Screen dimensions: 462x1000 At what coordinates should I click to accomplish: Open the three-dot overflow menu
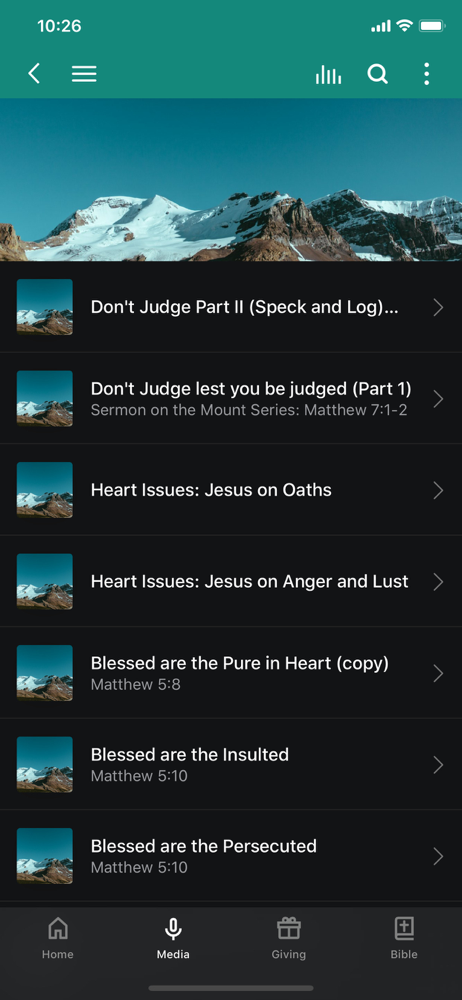pos(427,74)
